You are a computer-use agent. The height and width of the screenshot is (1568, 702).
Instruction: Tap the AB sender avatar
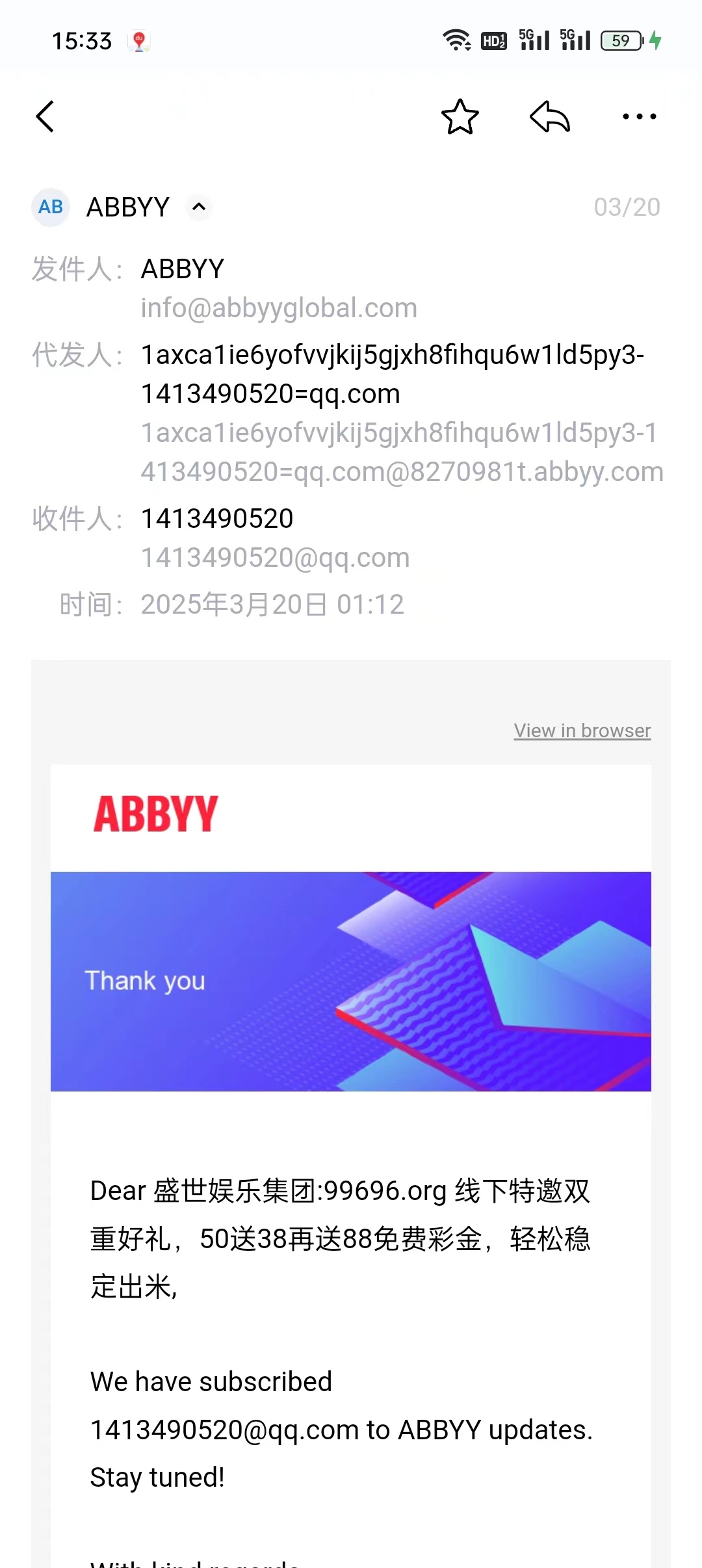coord(51,207)
